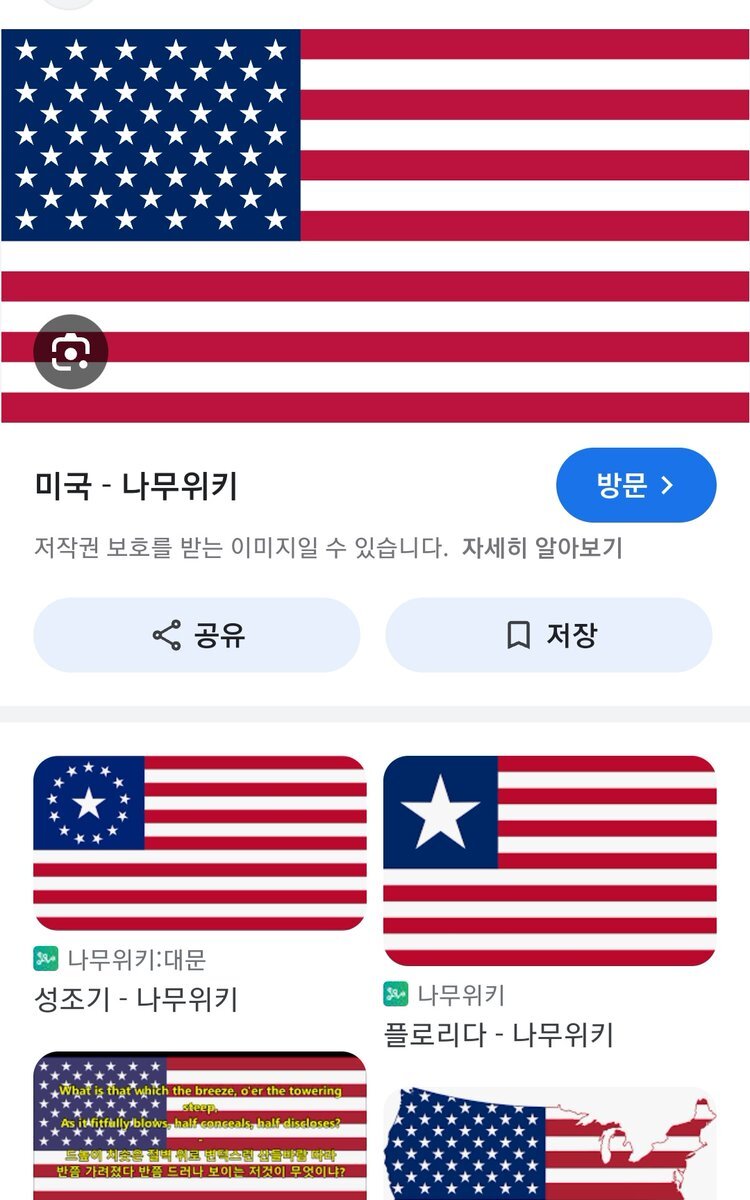Open the US map flag image
Viewport: 750px width, 1200px height.
click(550, 1145)
